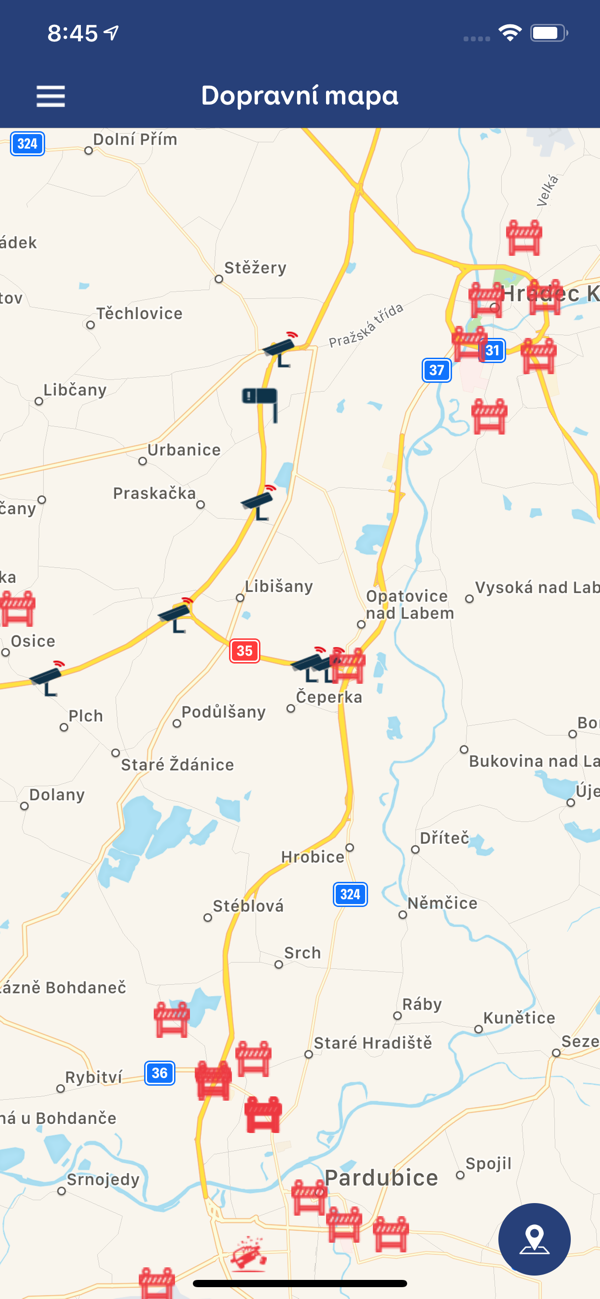Tap the northernmost roadwork marker above Hradec
Screen dimensions: 600x1299
coord(524,237)
